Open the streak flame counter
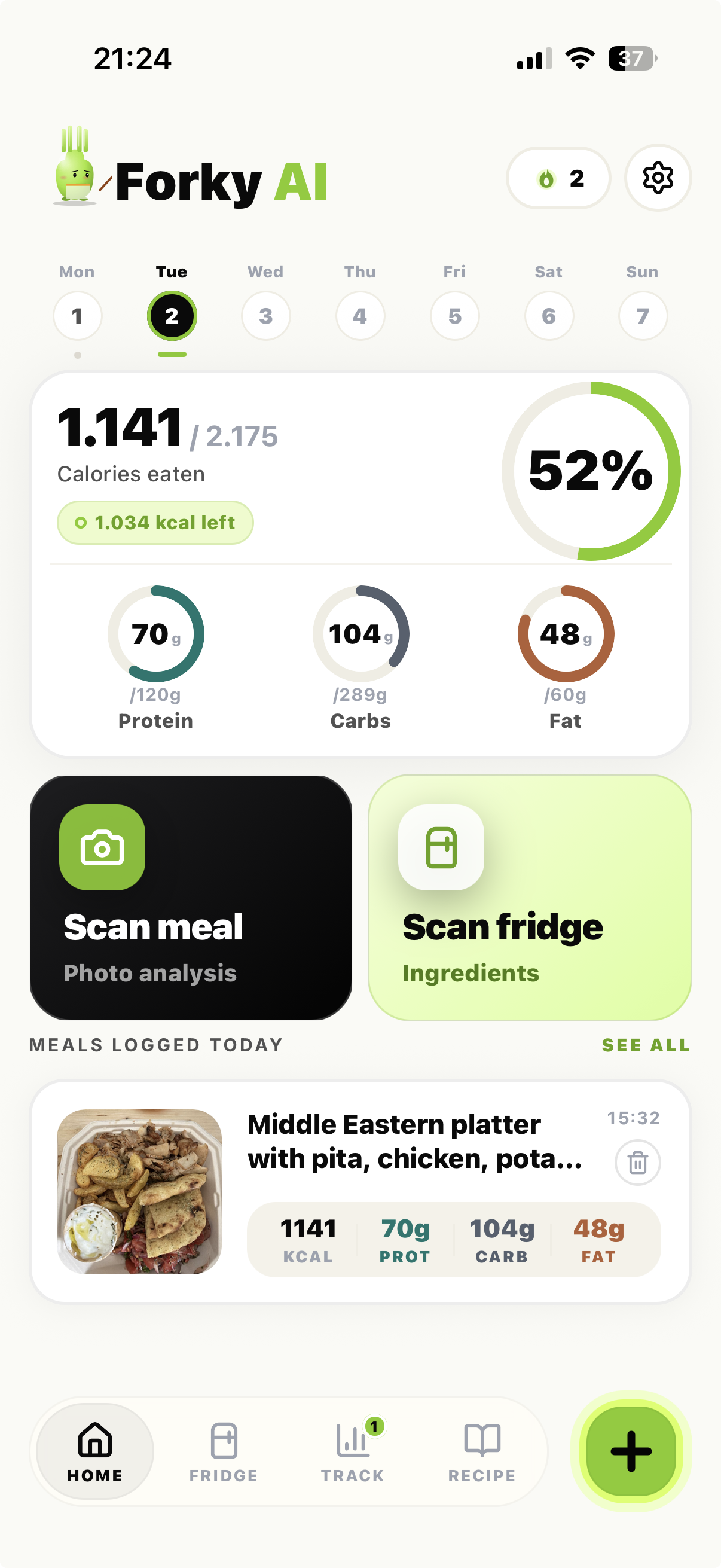Image resolution: width=721 pixels, height=1568 pixels. pos(558,178)
